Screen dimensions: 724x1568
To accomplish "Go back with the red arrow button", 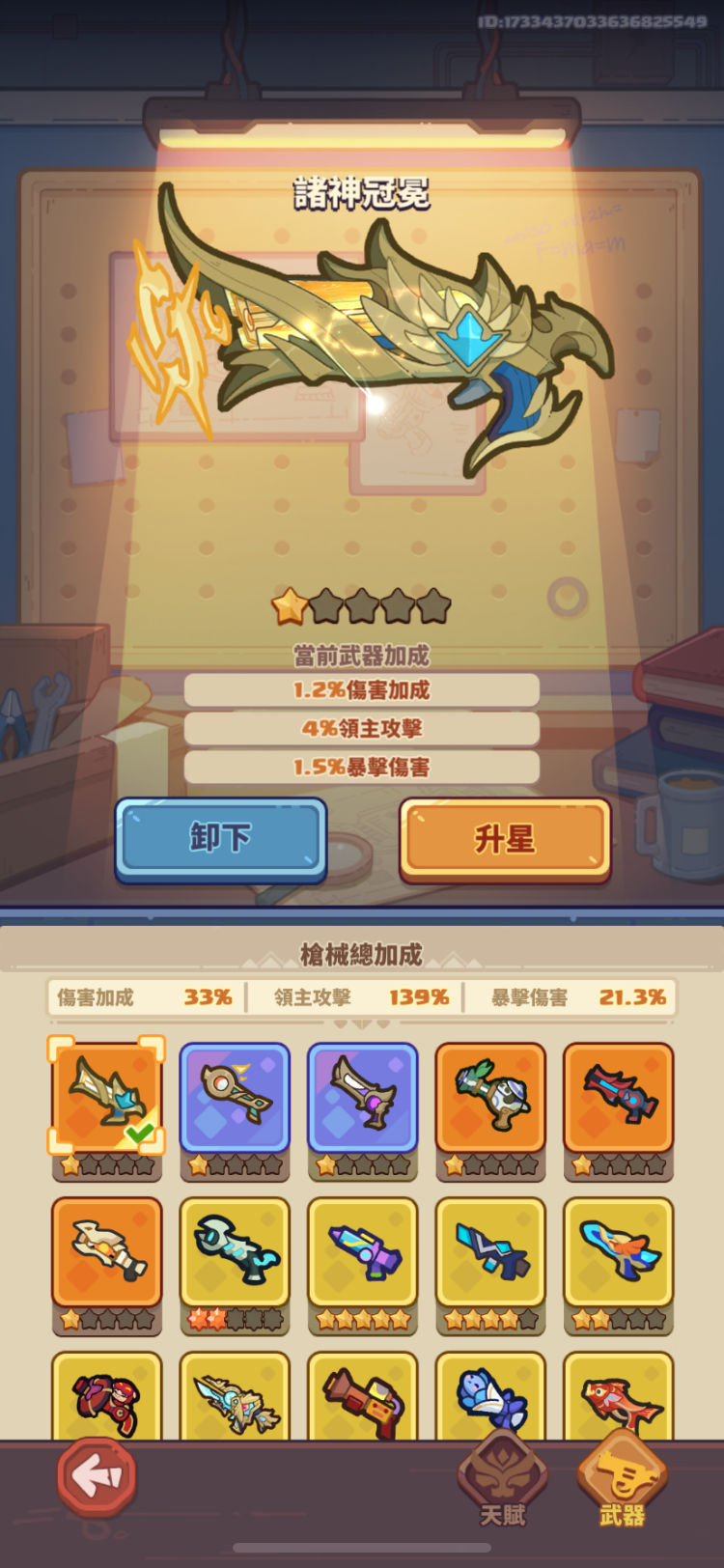I will click(96, 1475).
